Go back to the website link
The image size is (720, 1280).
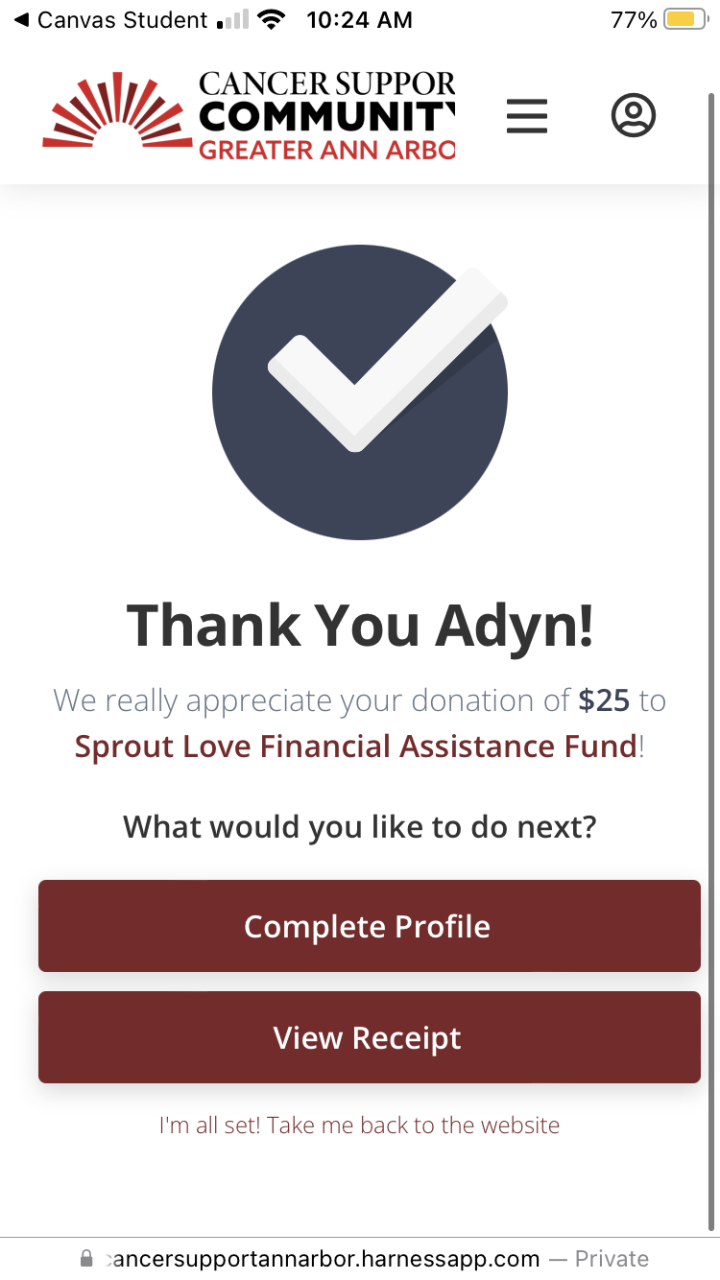pos(359,1125)
